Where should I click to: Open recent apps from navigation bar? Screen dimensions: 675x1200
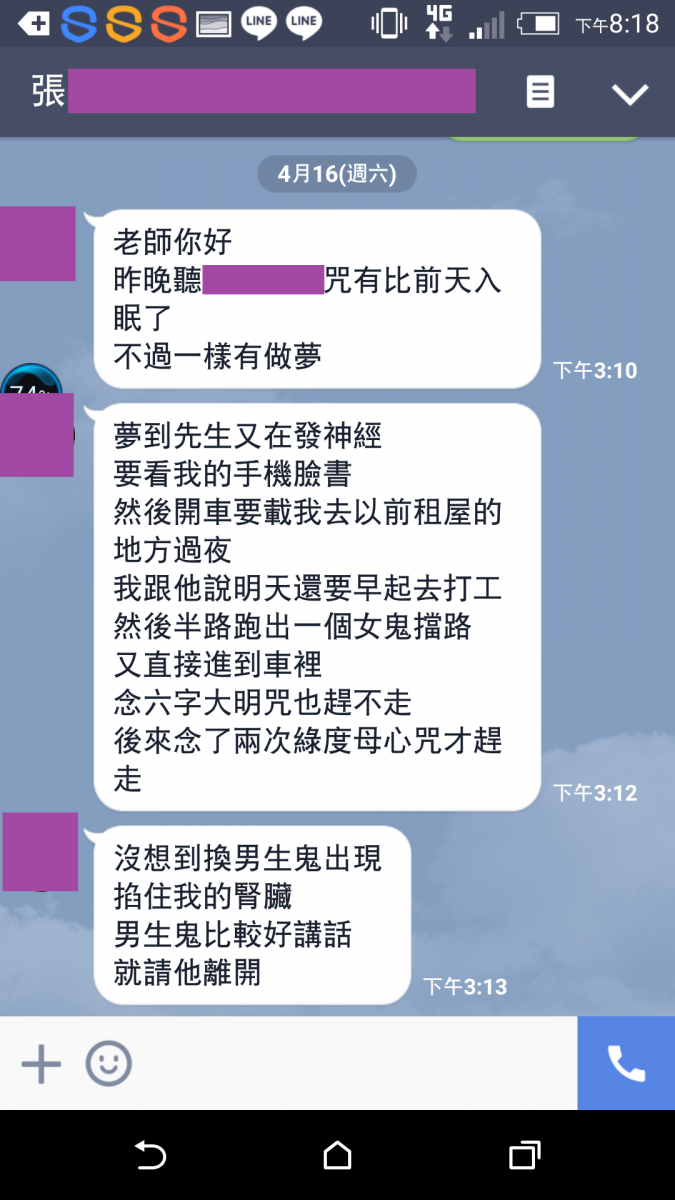pos(524,1156)
